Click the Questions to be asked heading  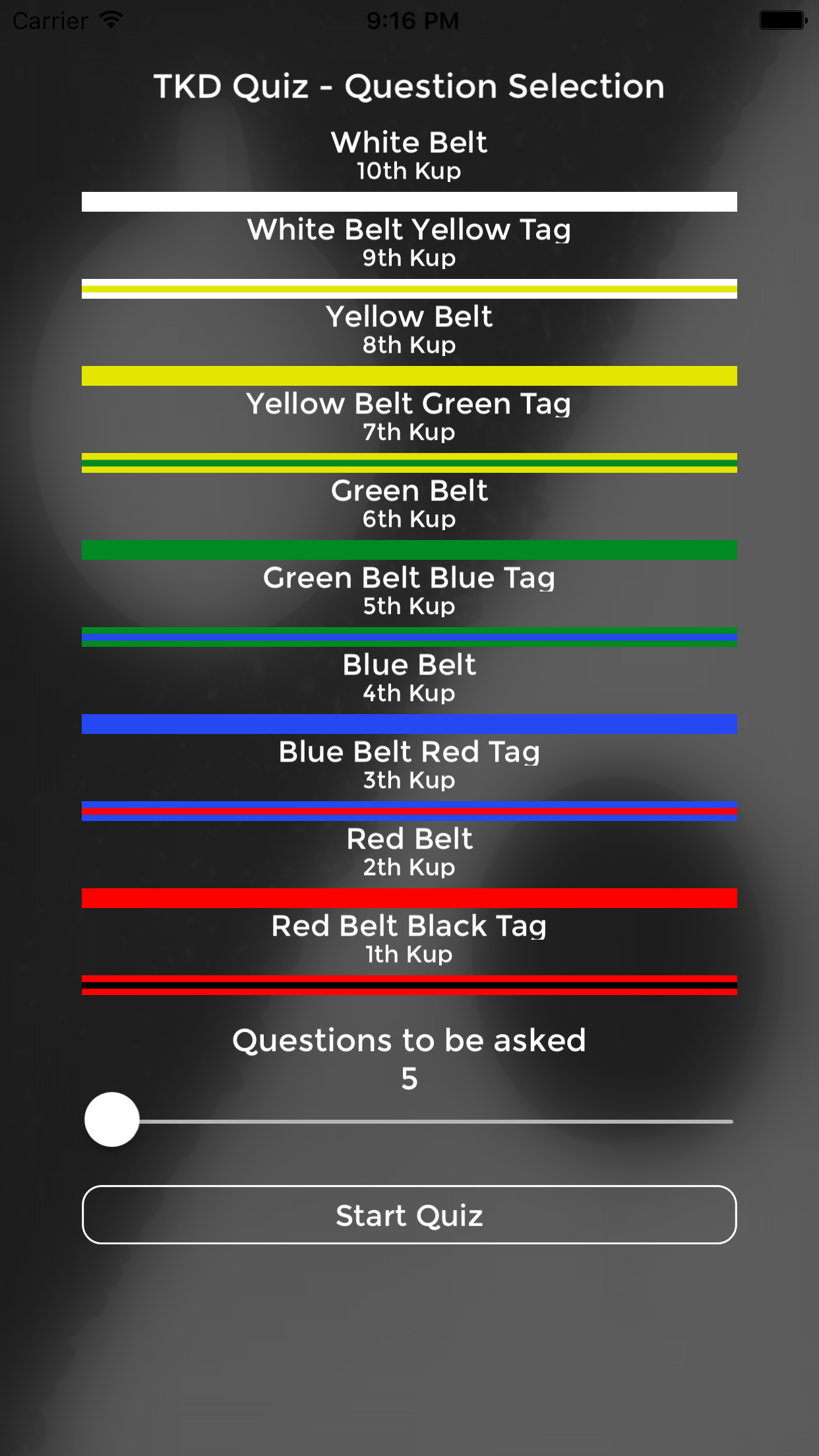(x=409, y=1039)
